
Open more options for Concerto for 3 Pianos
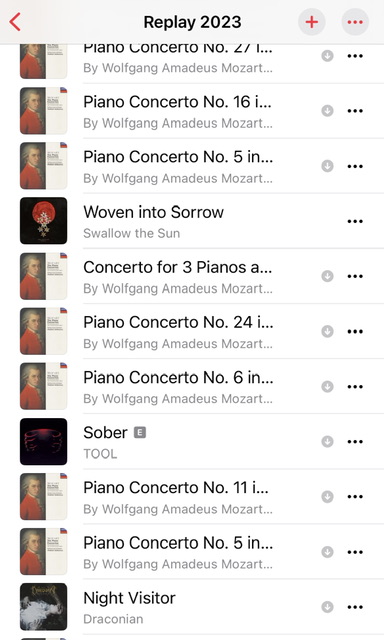point(355,276)
